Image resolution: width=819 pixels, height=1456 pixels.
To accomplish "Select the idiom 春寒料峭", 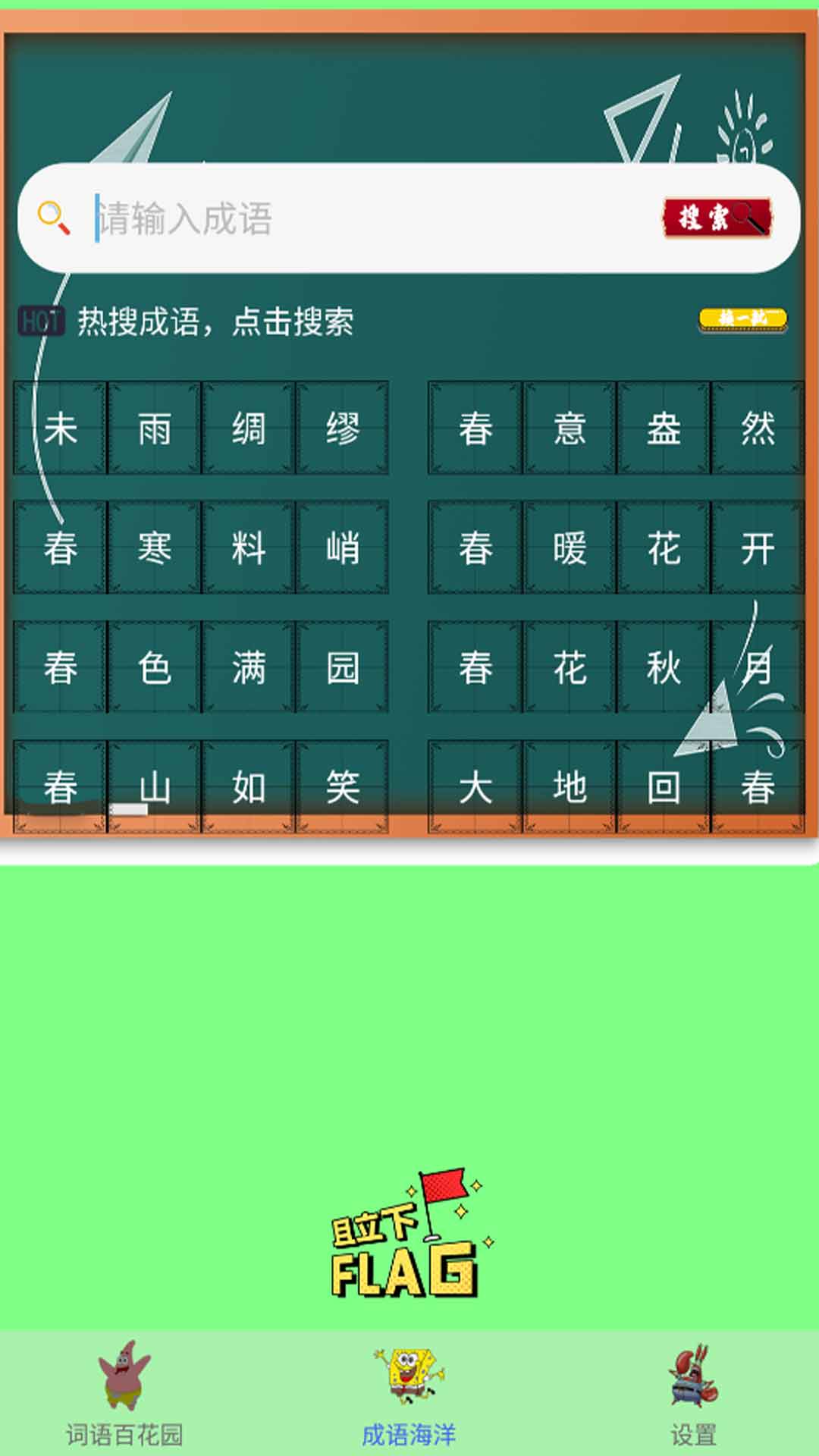I will click(x=201, y=548).
